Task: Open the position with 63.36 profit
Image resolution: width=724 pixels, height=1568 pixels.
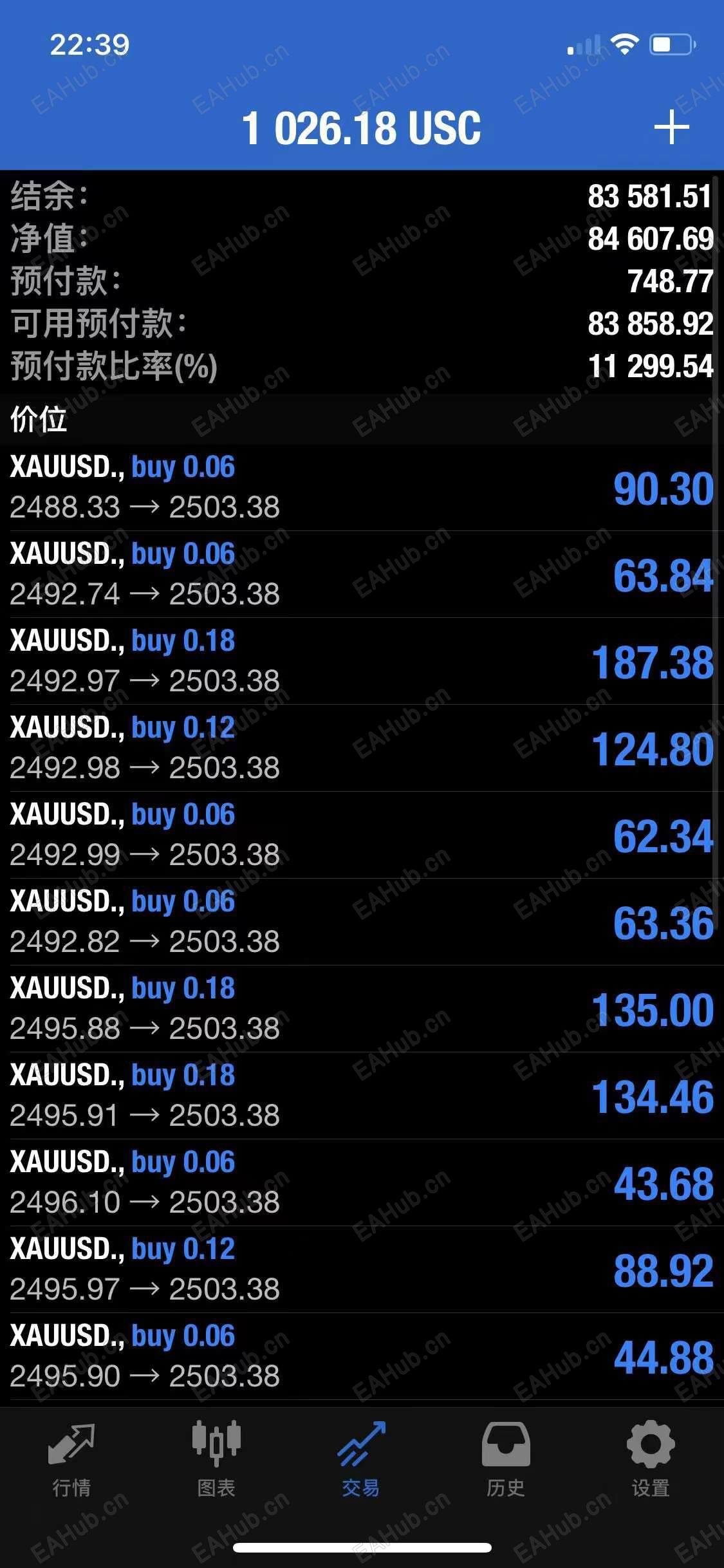Action: click(362, 922)
